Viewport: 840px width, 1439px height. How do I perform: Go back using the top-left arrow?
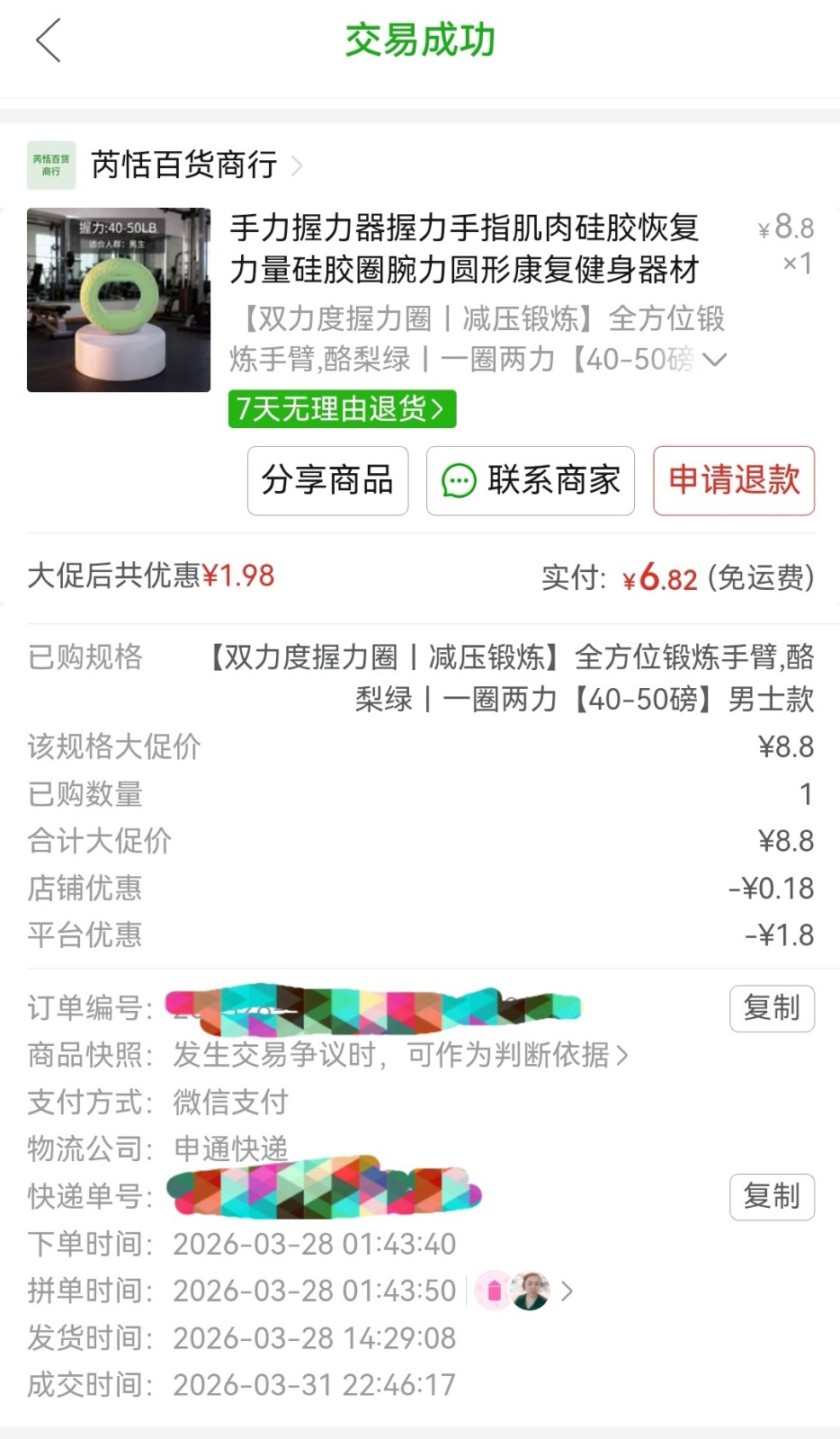point(49,40)
